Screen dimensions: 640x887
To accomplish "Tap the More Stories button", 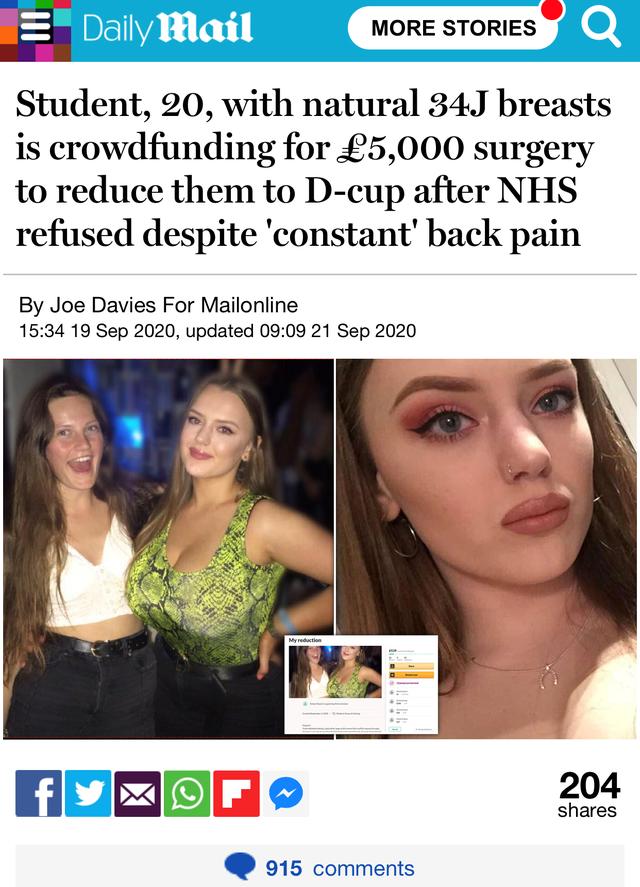I will click(452, 28).
